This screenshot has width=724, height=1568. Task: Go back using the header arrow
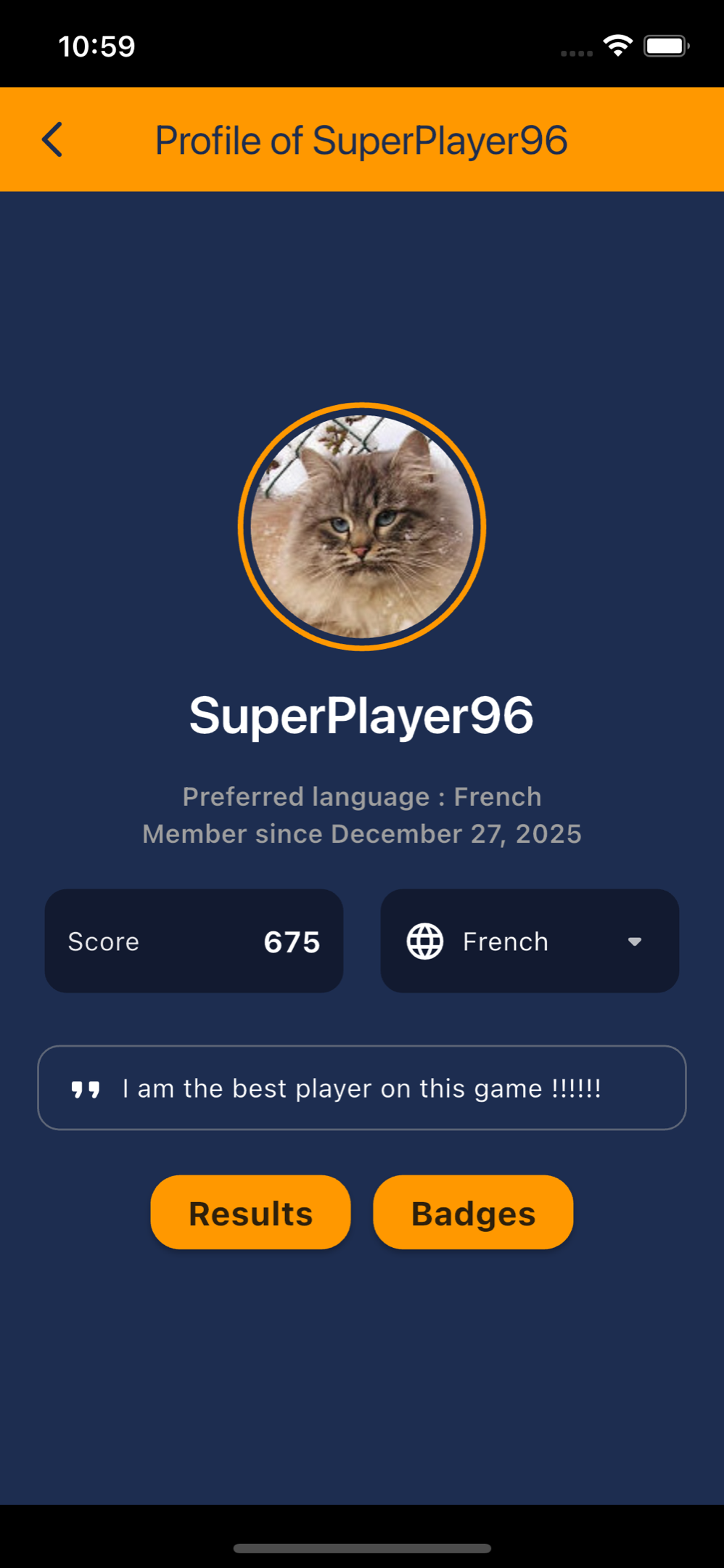[52, 139]
